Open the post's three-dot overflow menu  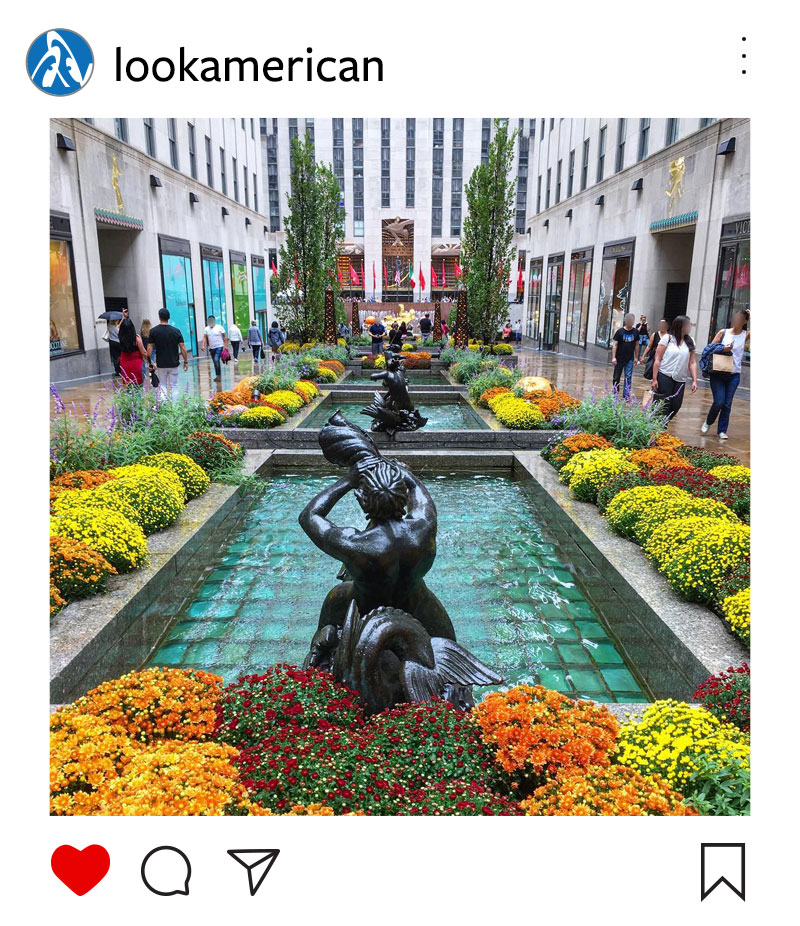743,56
